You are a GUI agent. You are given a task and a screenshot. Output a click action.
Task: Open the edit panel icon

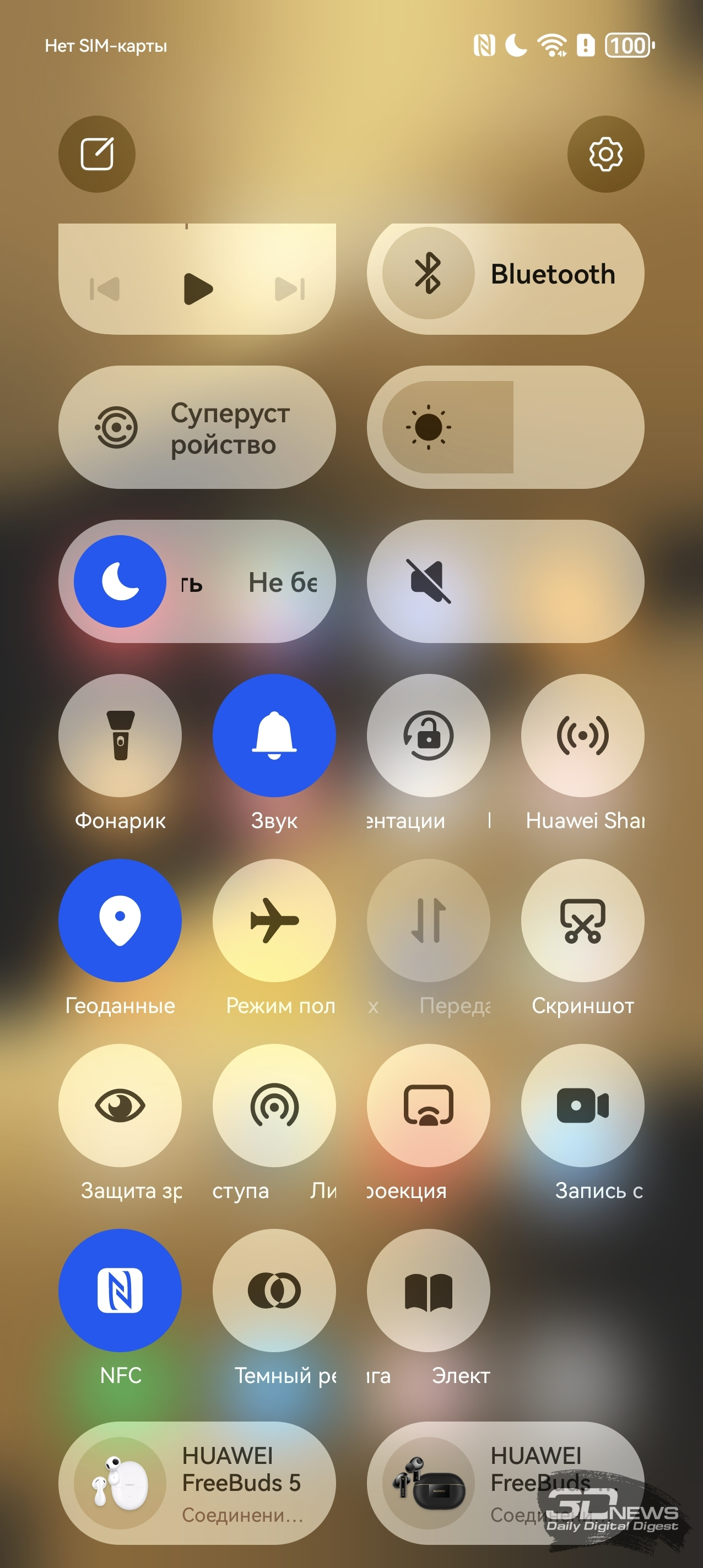(97, 154)
